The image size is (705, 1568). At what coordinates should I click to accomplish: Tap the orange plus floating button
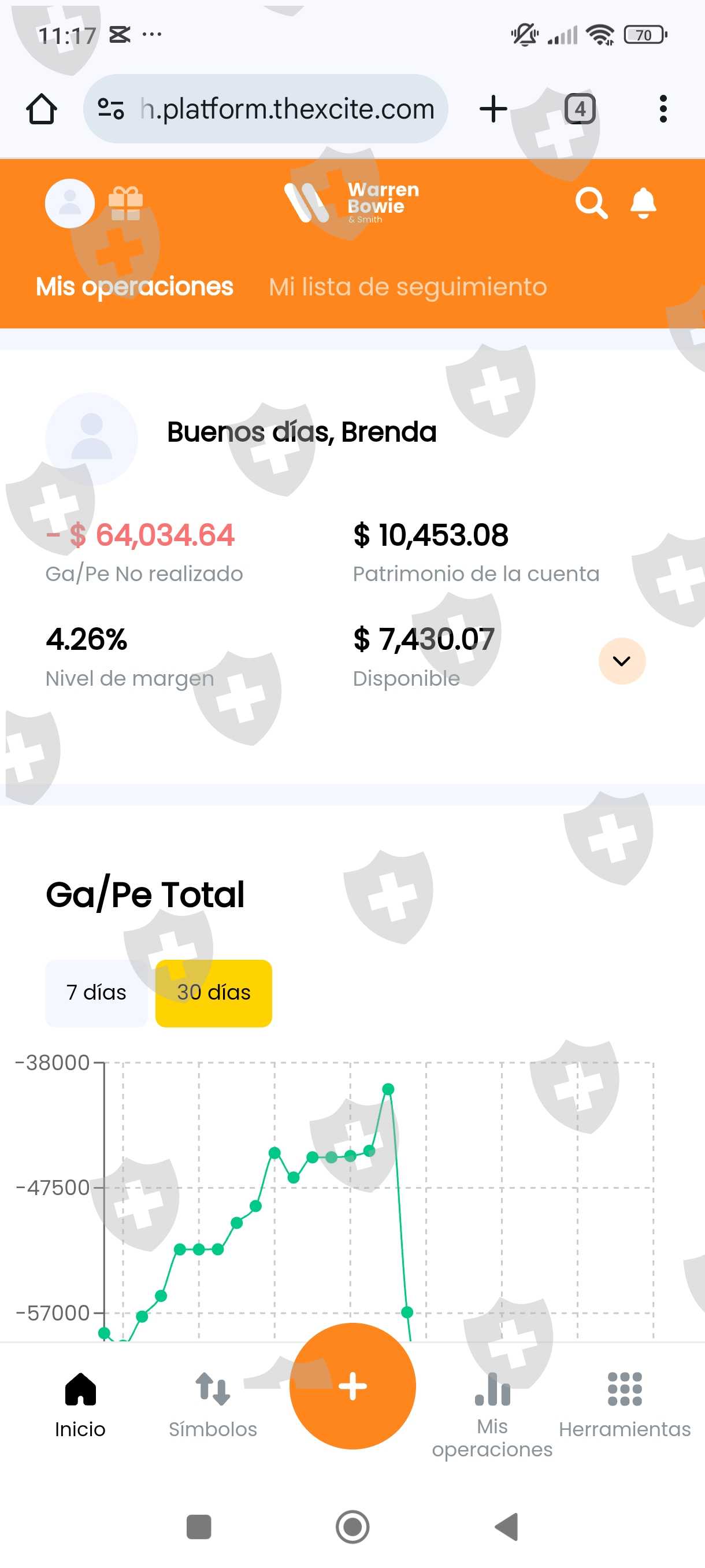click(352, 1386)
